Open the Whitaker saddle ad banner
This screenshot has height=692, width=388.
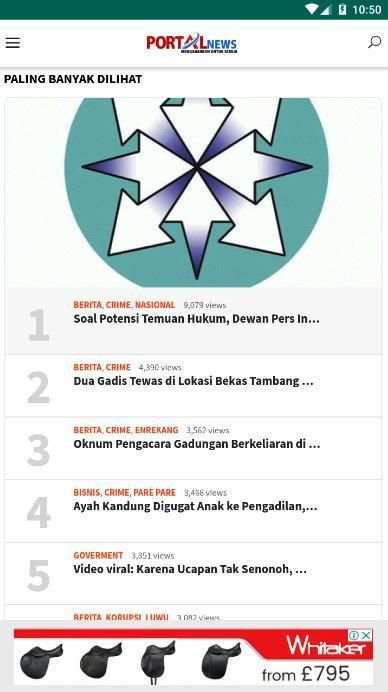193,657
